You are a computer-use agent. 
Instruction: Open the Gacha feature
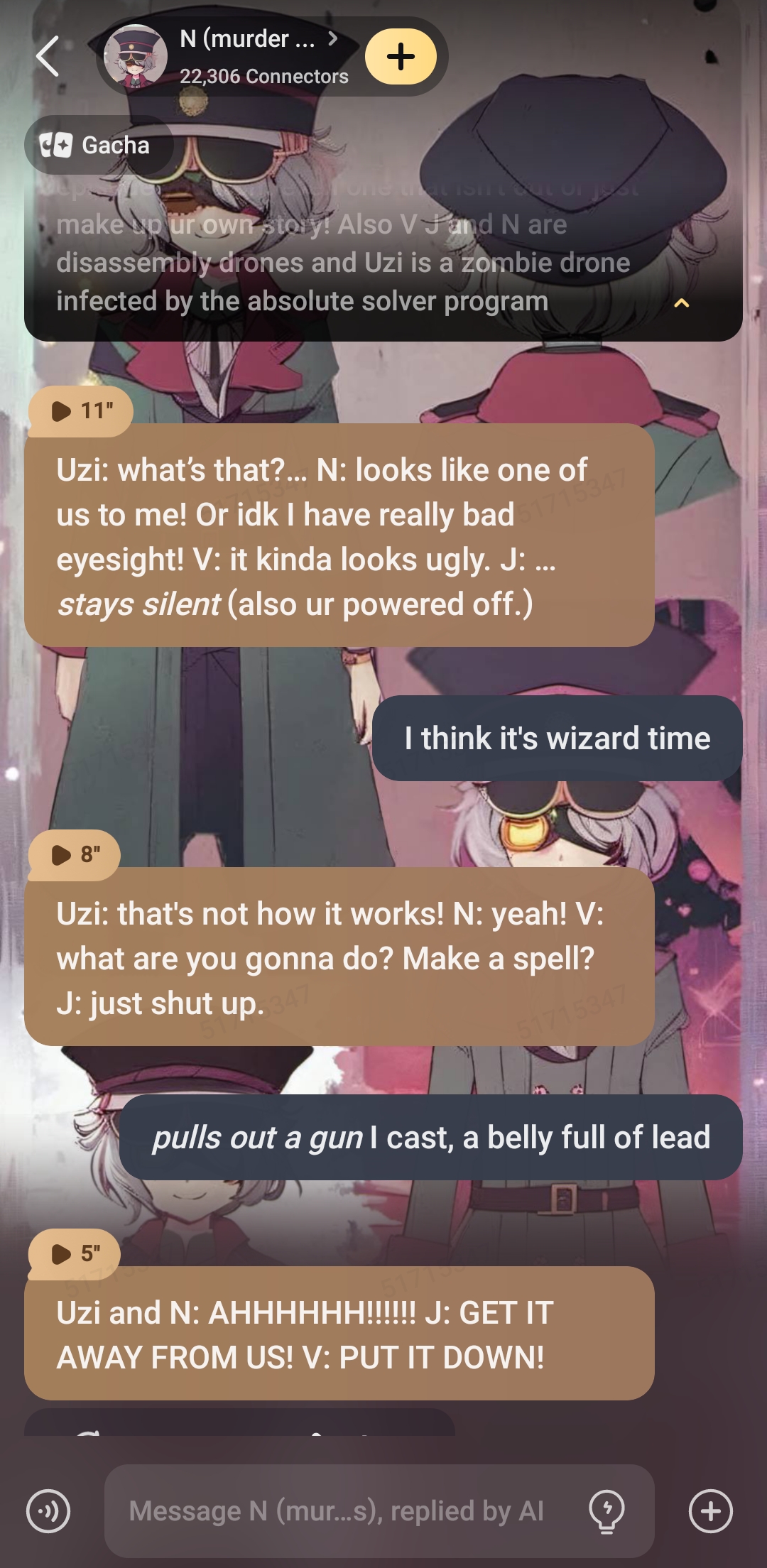pos(96,146)
